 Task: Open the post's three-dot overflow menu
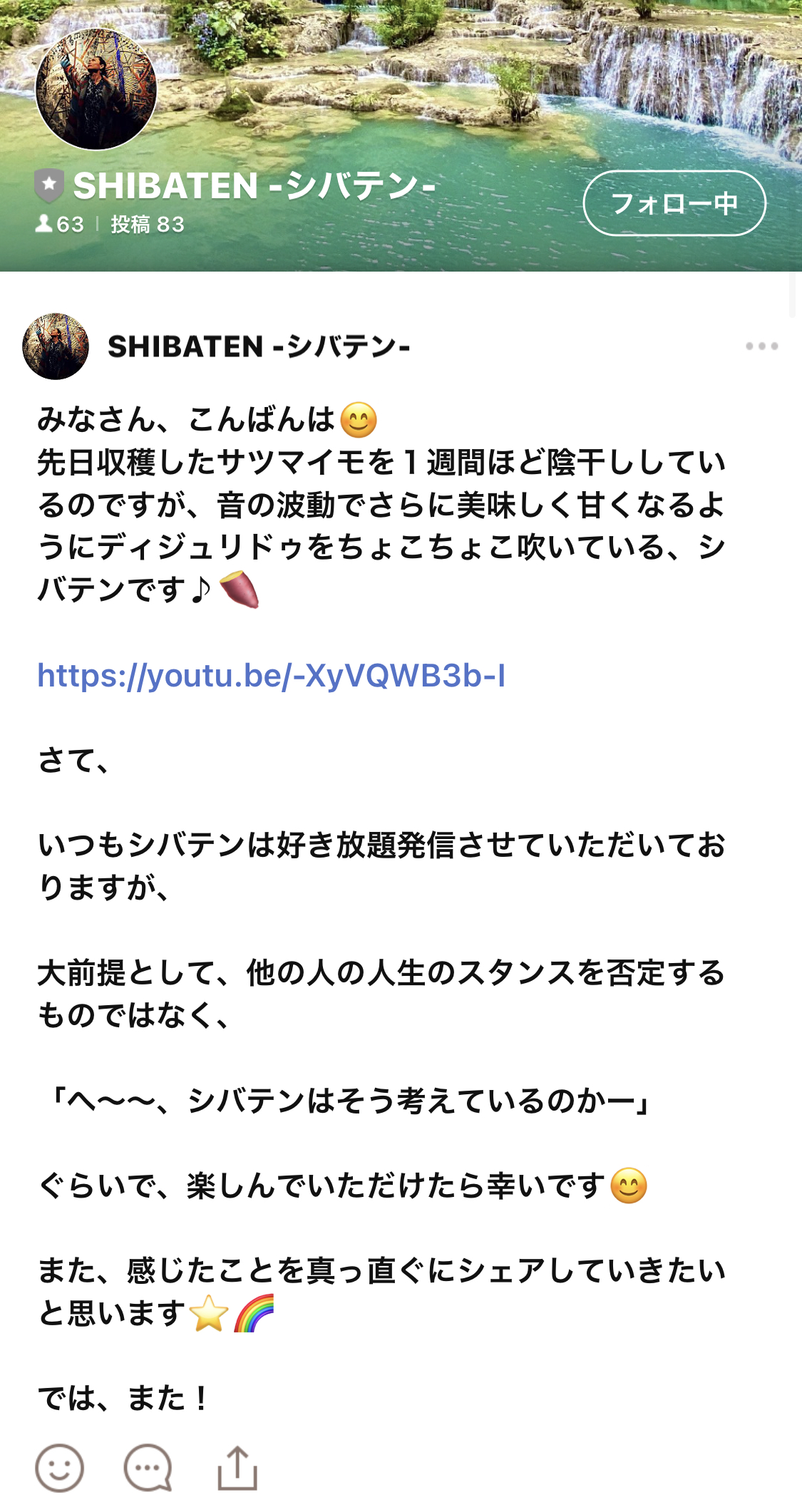[761, 346]
